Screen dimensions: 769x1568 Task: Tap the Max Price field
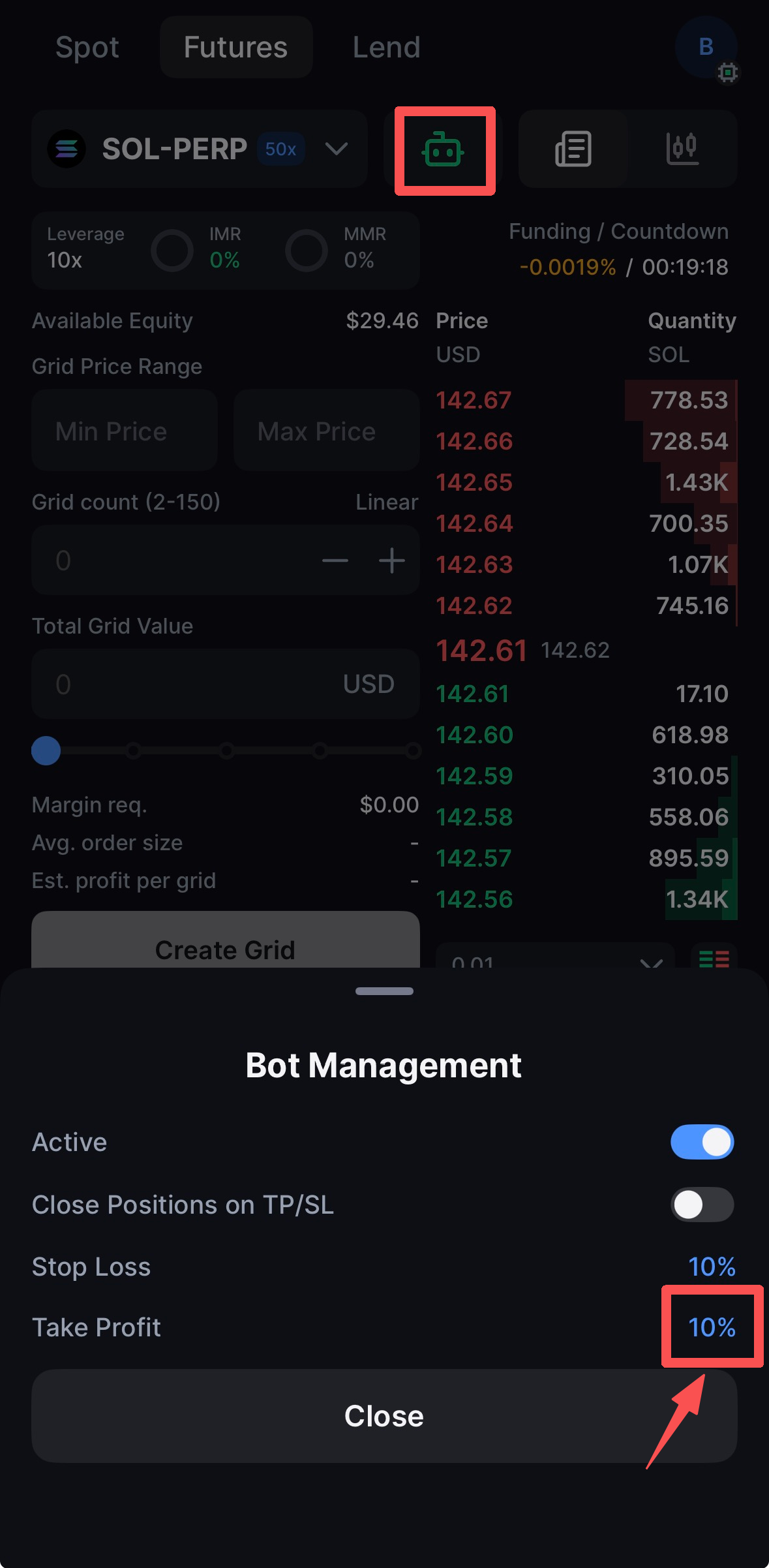click(x=326, y=431)
